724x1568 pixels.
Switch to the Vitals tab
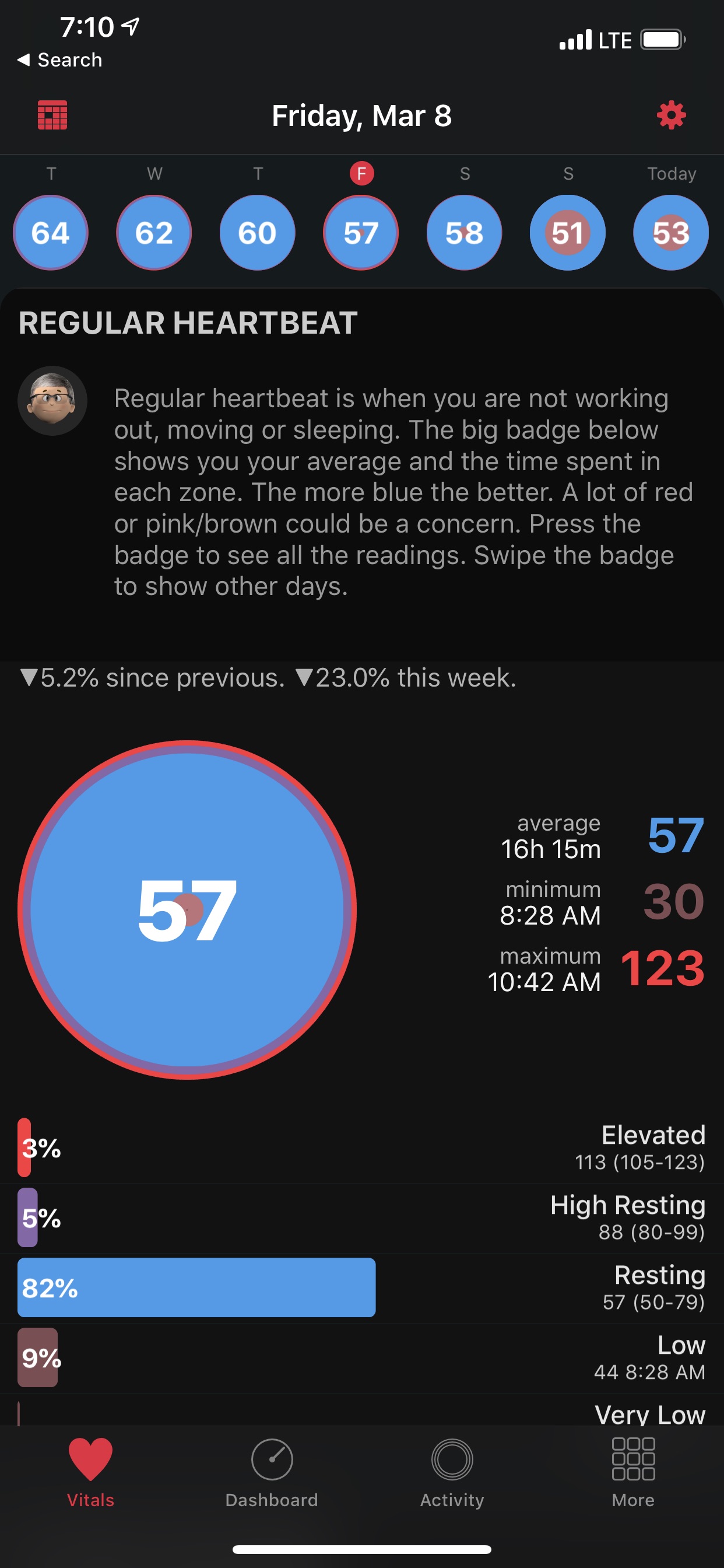pos(91,1473)
